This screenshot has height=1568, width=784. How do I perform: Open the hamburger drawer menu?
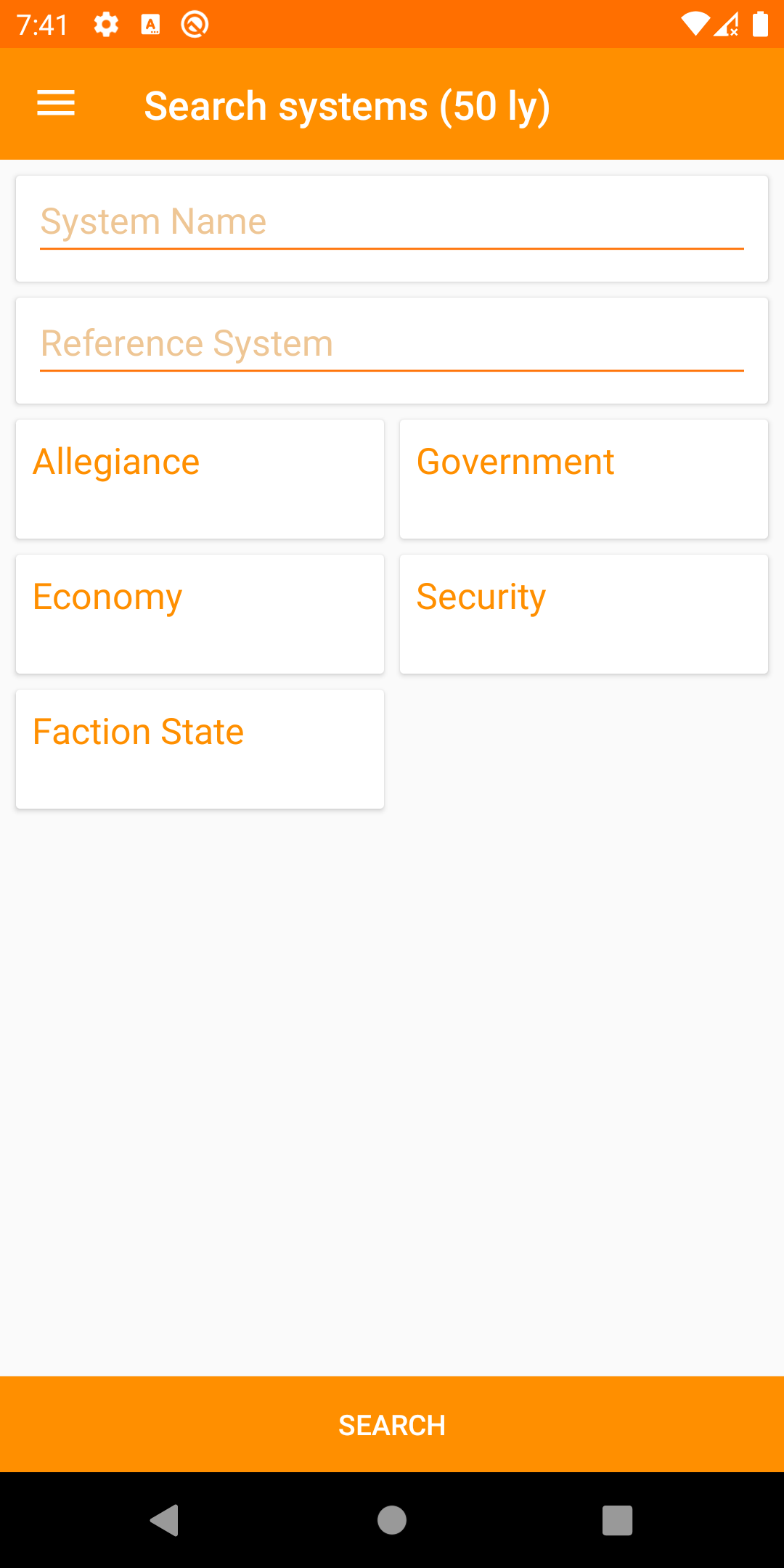[56, 104]
